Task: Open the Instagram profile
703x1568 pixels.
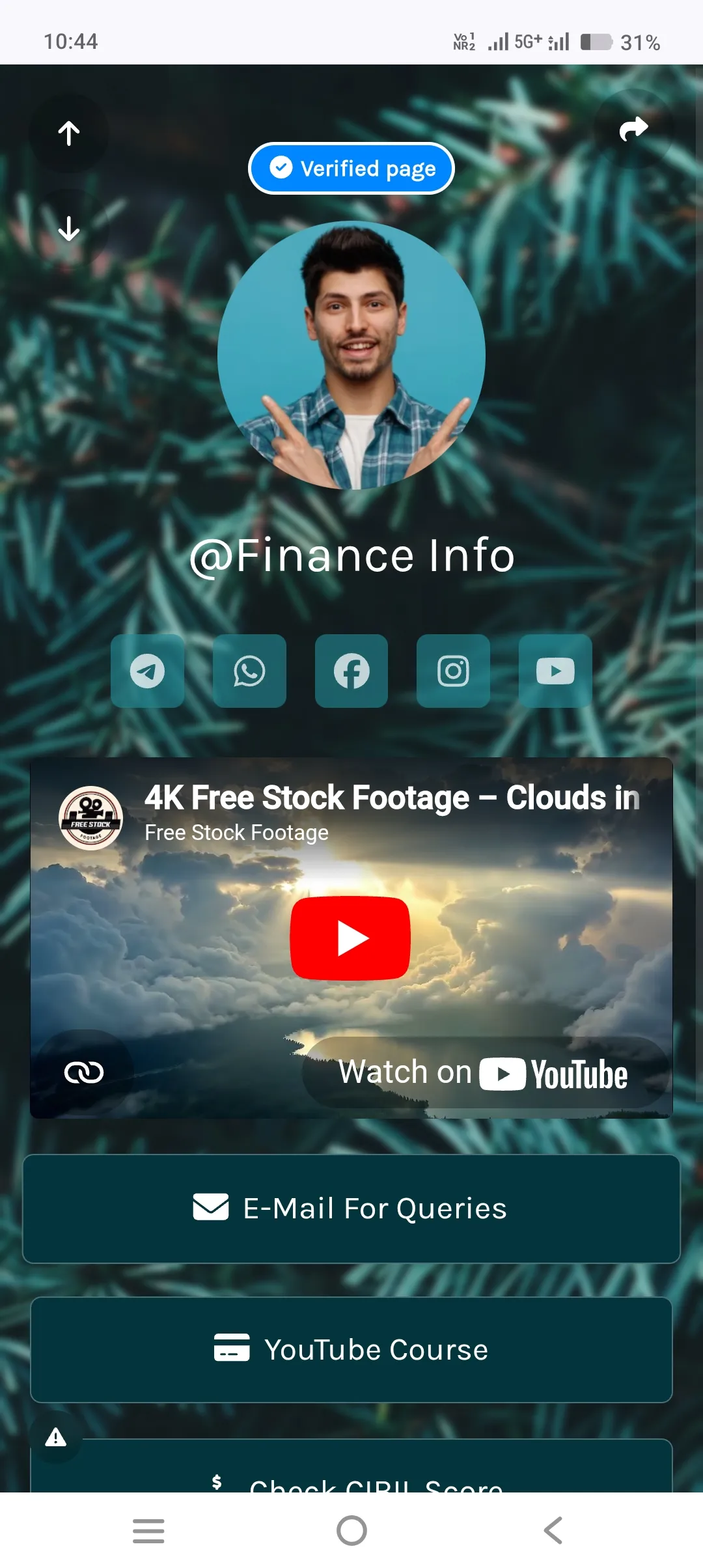Action: click(x=453, y=671)
